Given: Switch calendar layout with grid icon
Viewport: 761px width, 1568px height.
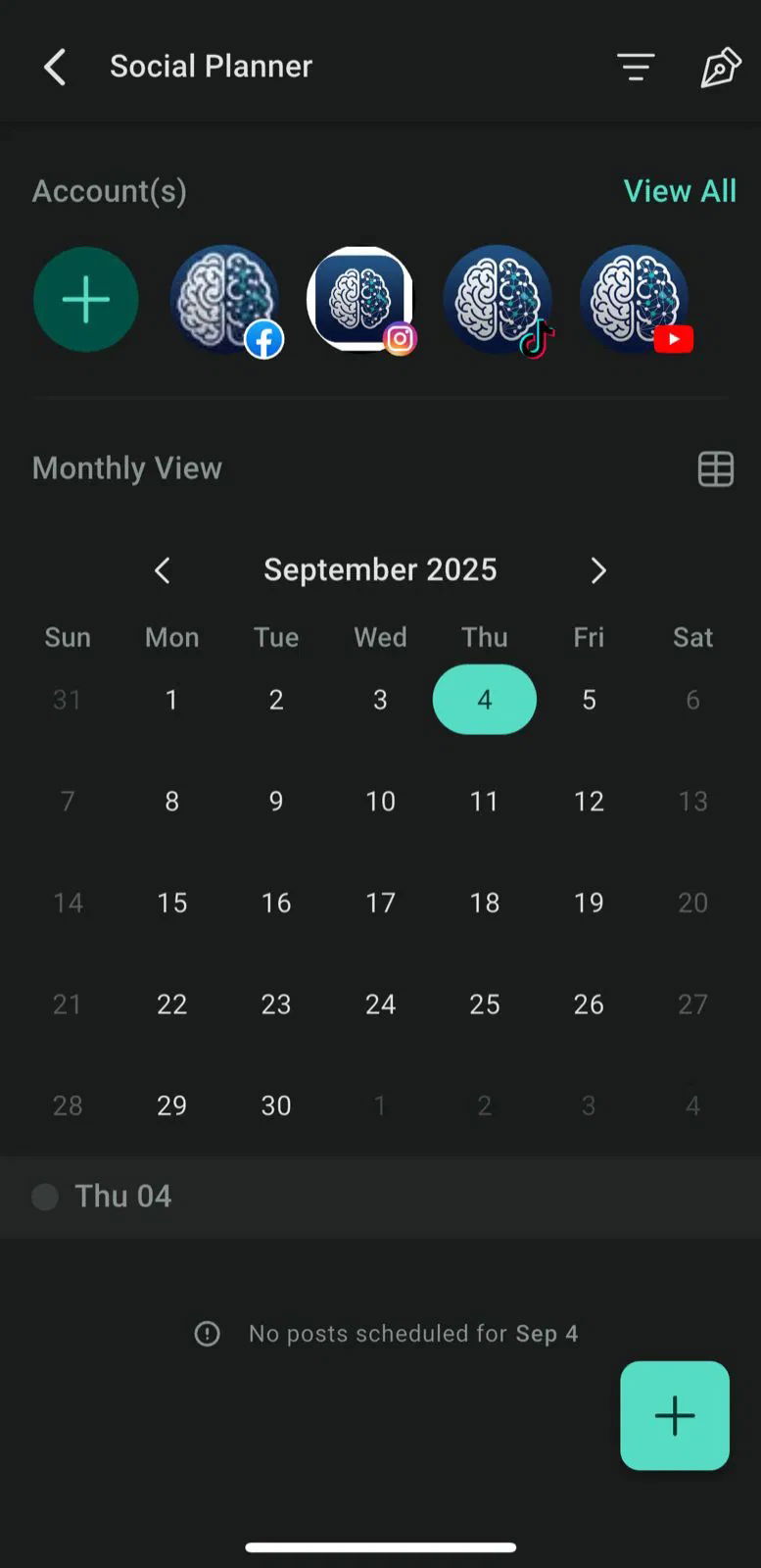Looking at the screenshot, I should tap(715, 469).
